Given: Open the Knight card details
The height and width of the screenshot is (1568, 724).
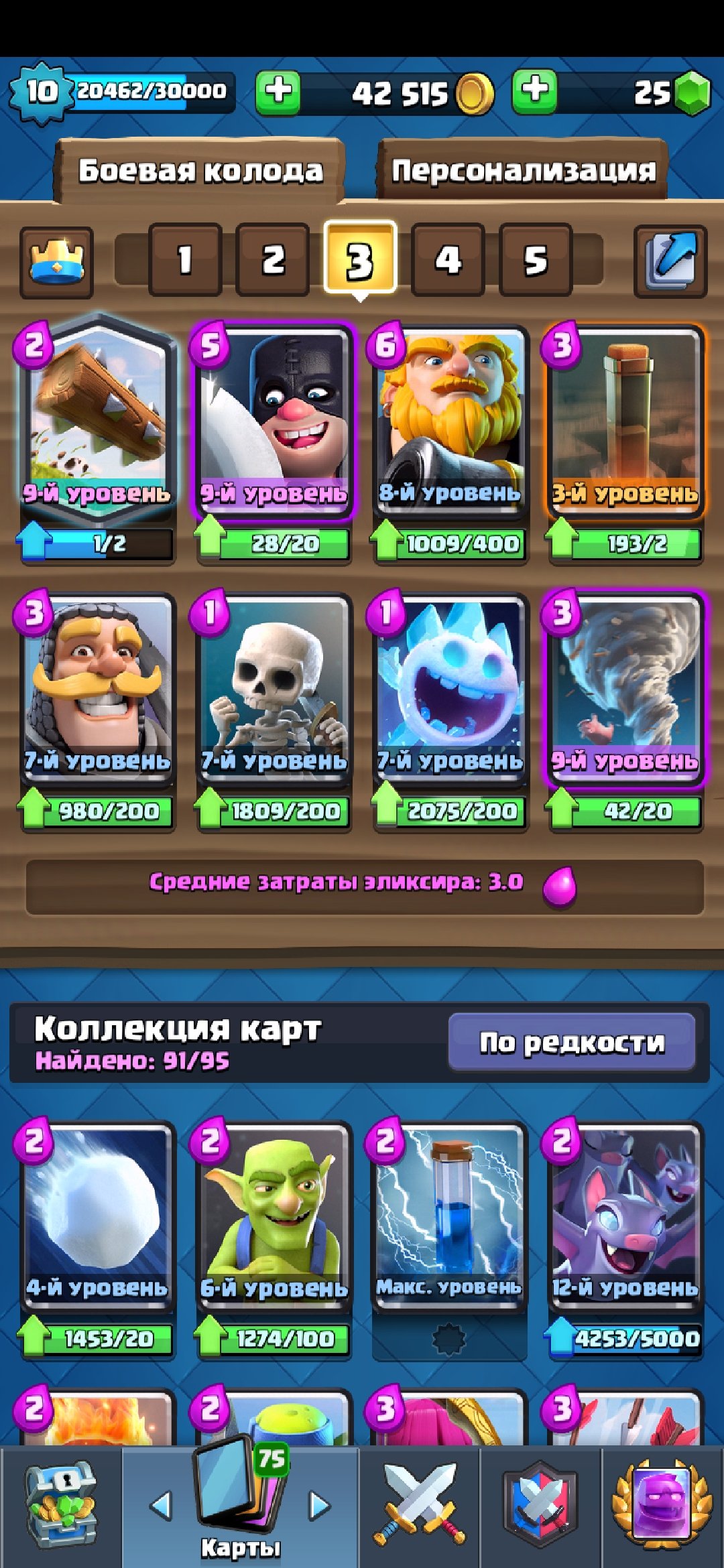Looking at the screenshot, I should coord(98,690).
